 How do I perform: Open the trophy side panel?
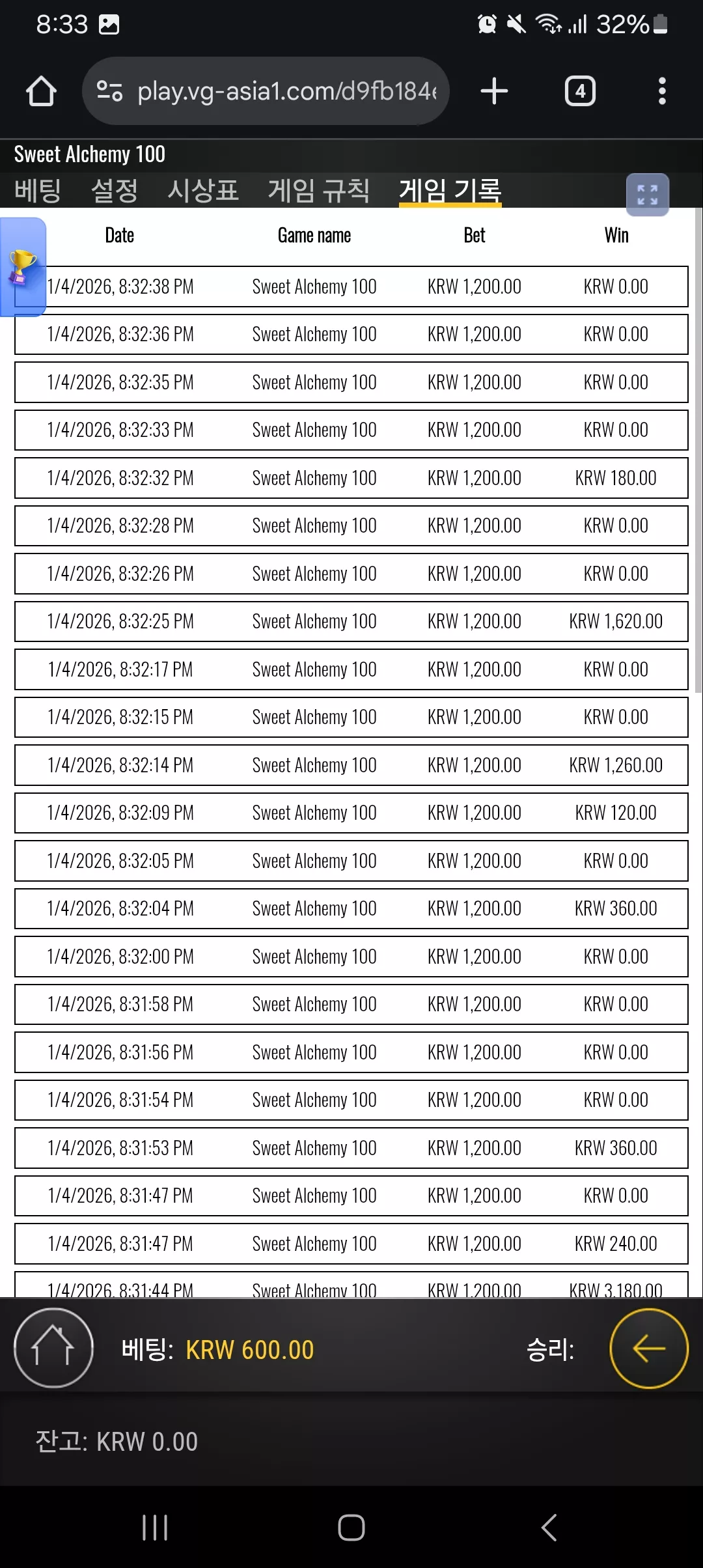23,267
